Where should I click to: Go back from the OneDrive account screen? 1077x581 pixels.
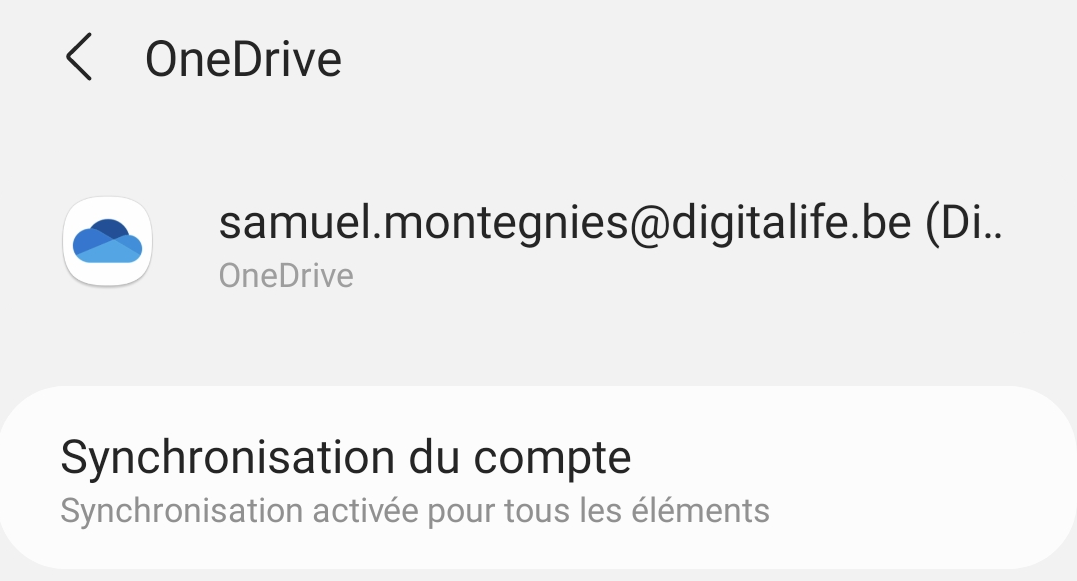click(79, 57)
